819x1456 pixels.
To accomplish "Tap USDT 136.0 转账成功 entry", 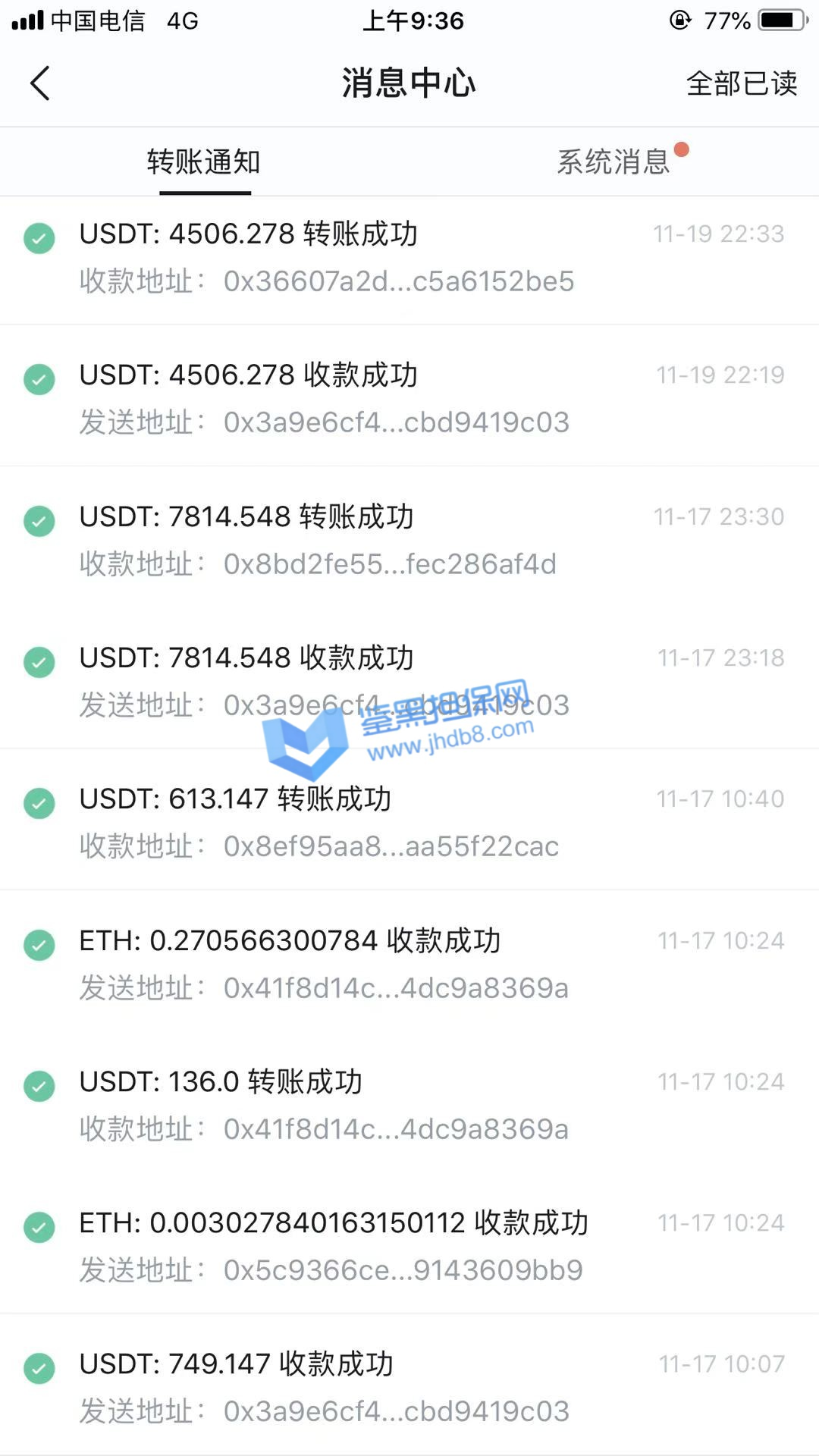I will [409, 1105].
